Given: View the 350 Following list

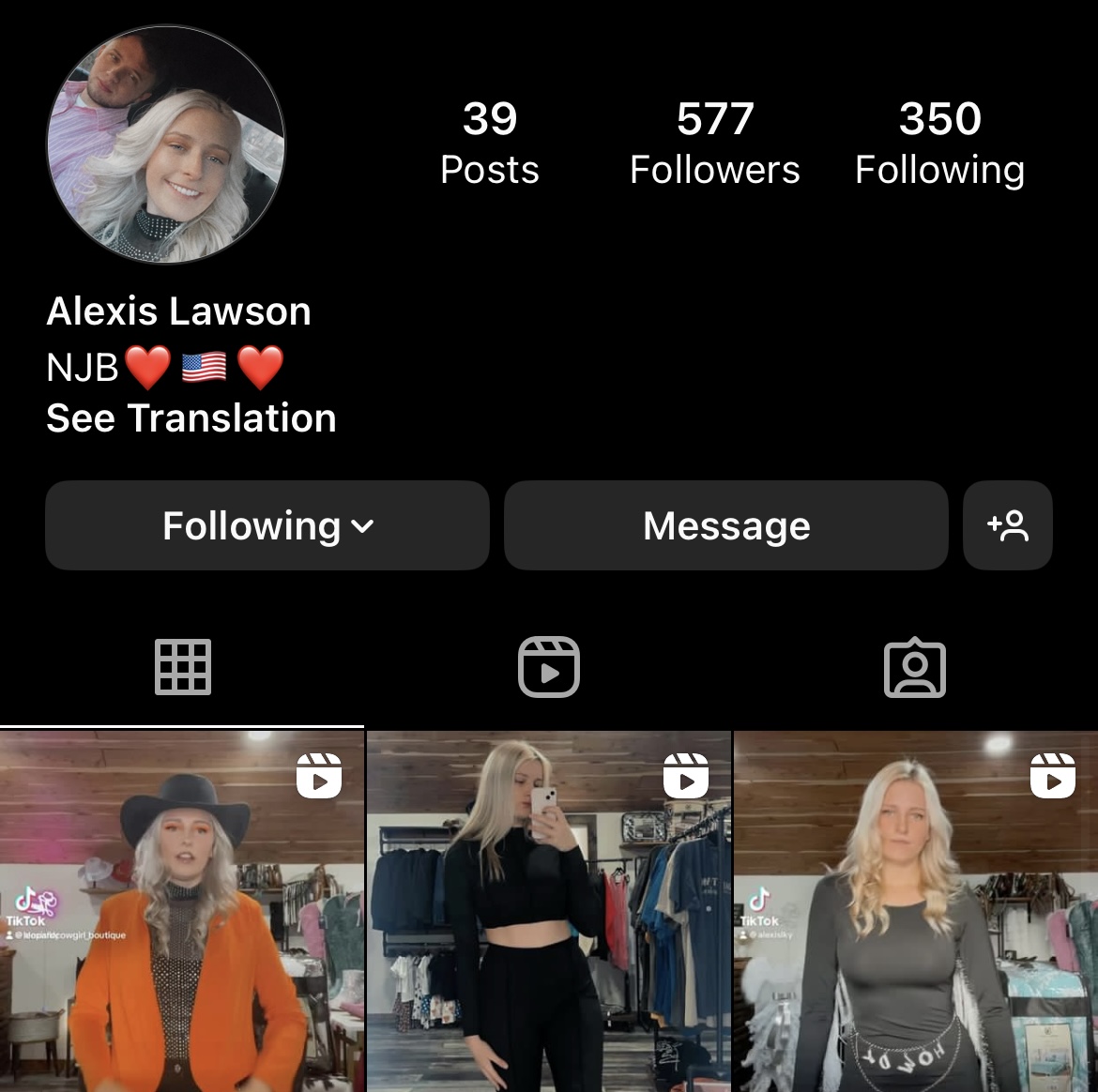Looking at the screenshot, I should pos(939,144).
